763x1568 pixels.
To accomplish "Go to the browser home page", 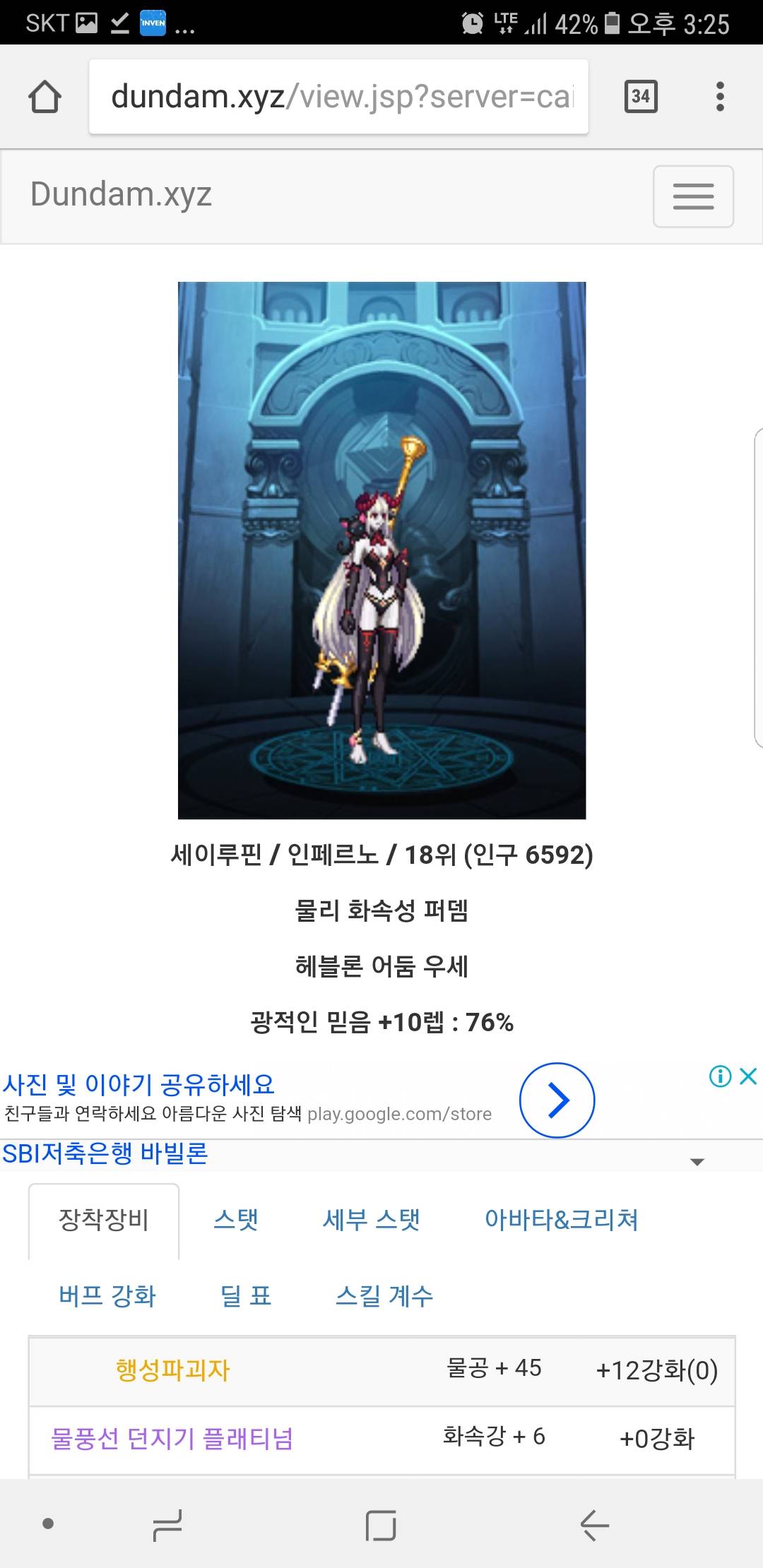I will click(45, 97).
